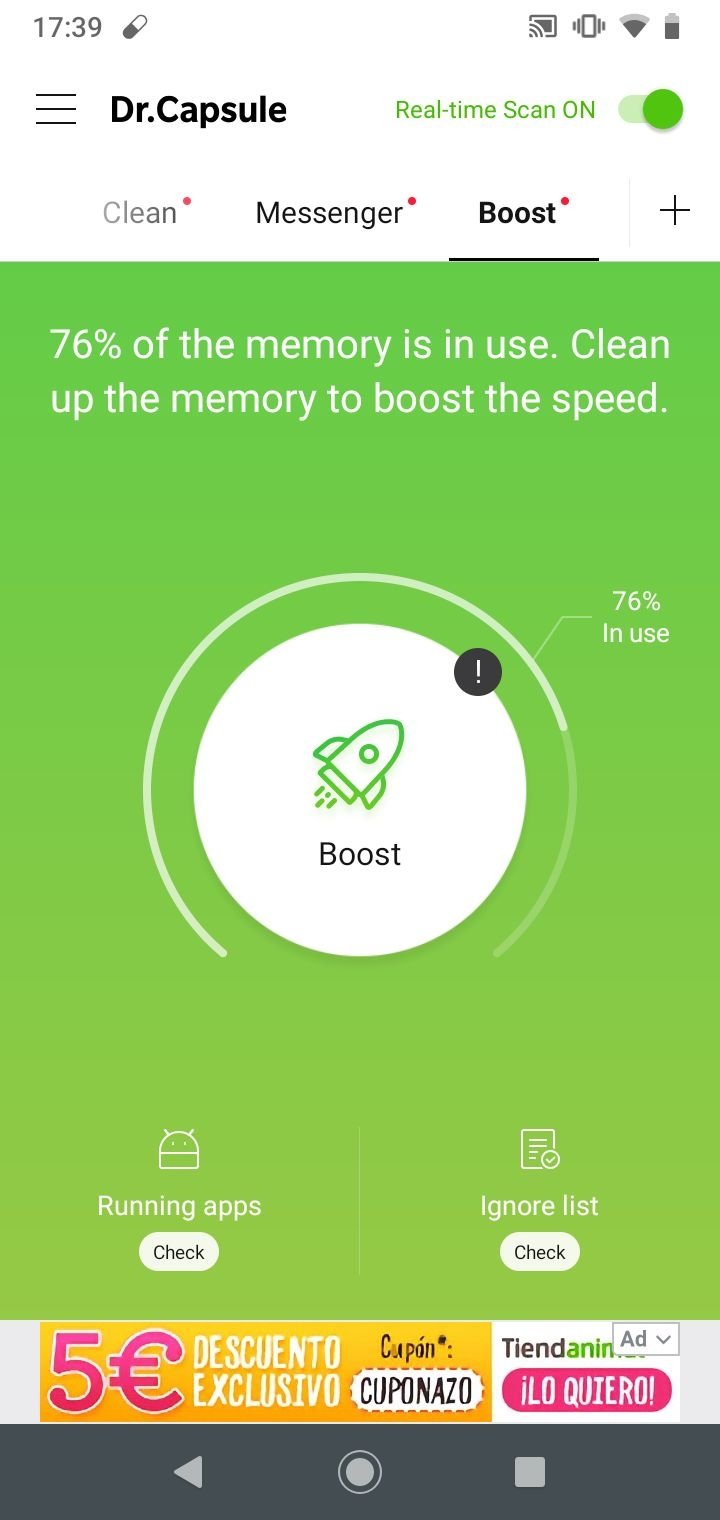Select the Boost tab
The width and height of the screenshot is (720, 1520).
click(518, 213)
